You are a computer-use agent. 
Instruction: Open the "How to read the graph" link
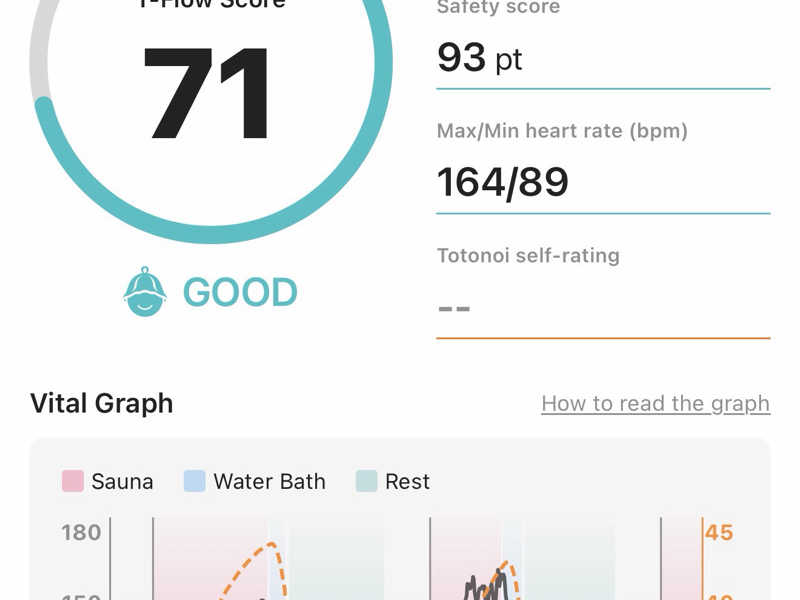[x=656, y=404]
